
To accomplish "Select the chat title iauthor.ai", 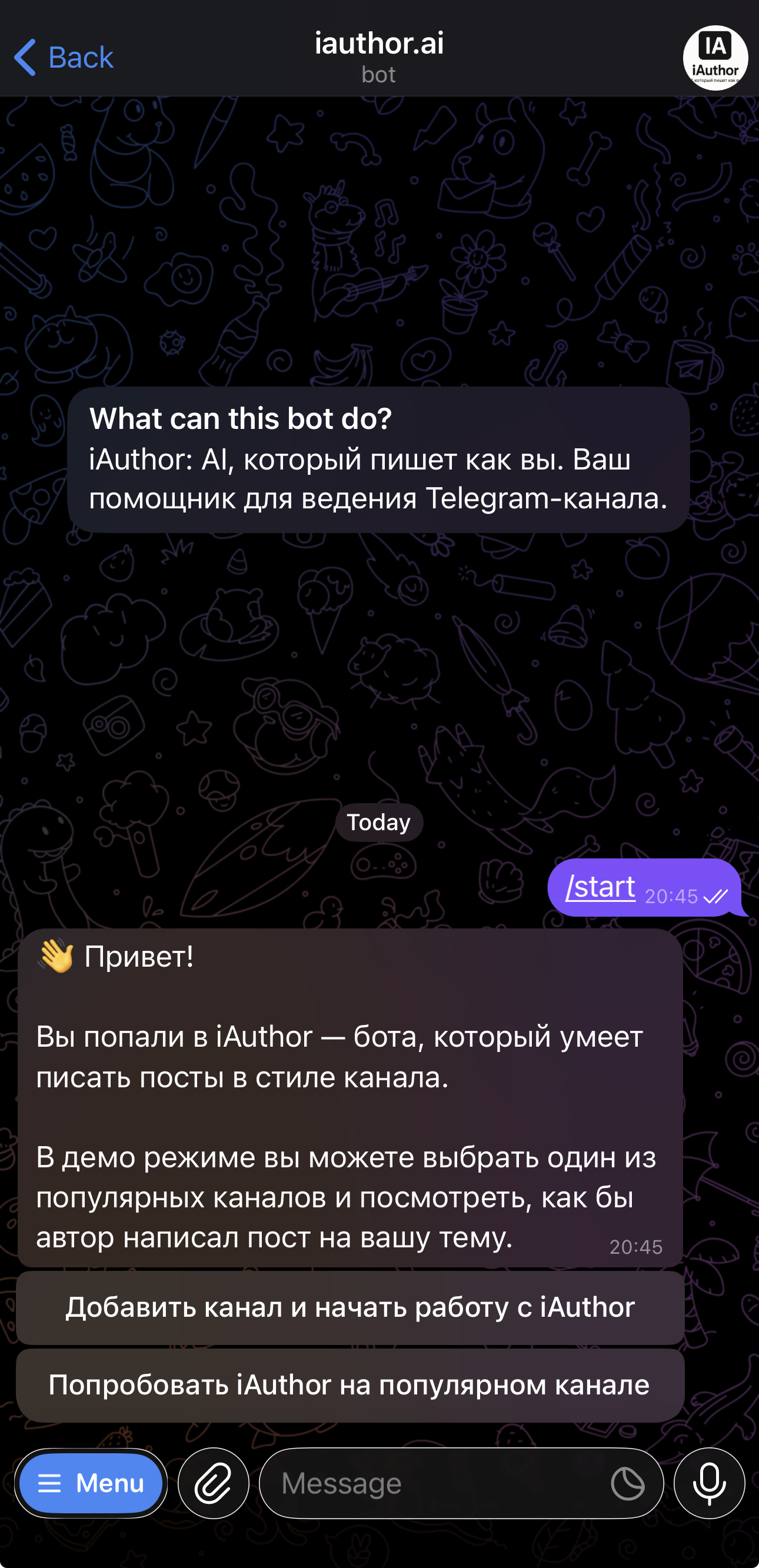I will pyautogui.click(x=378, y=44).
